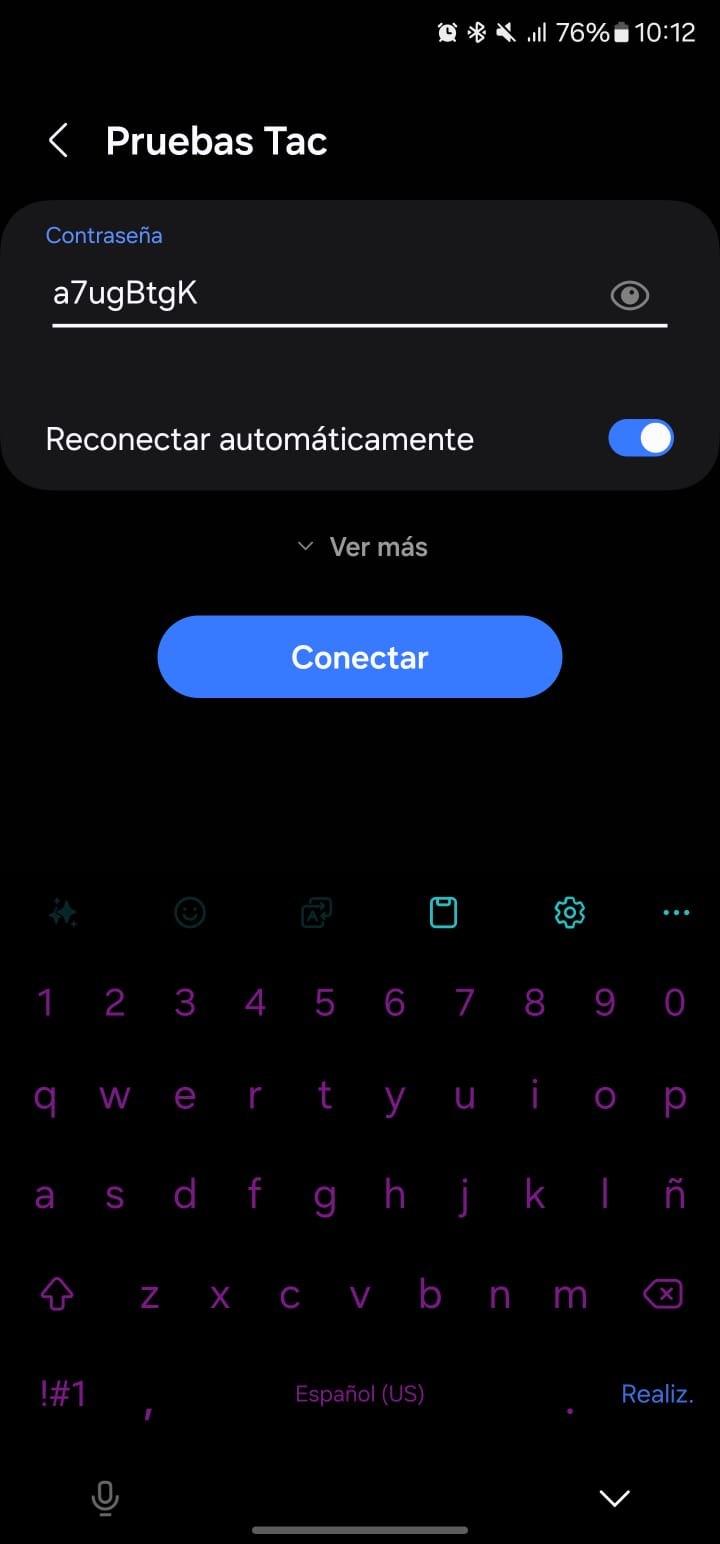Tap the Español (US) space bar
The width and height of the screenshot is (720, 1544).
(x=360, y=1394)
